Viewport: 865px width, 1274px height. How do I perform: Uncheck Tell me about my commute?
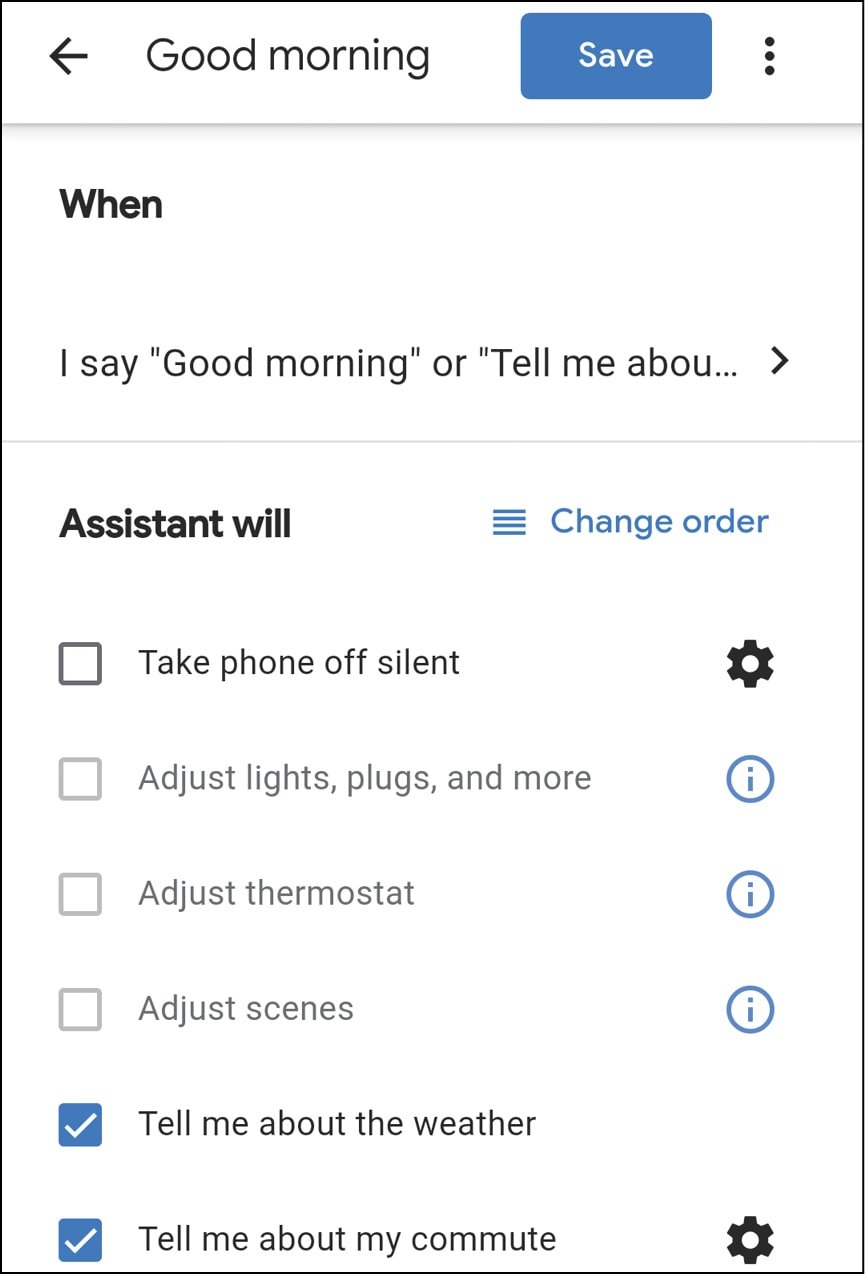(80, 1240)
